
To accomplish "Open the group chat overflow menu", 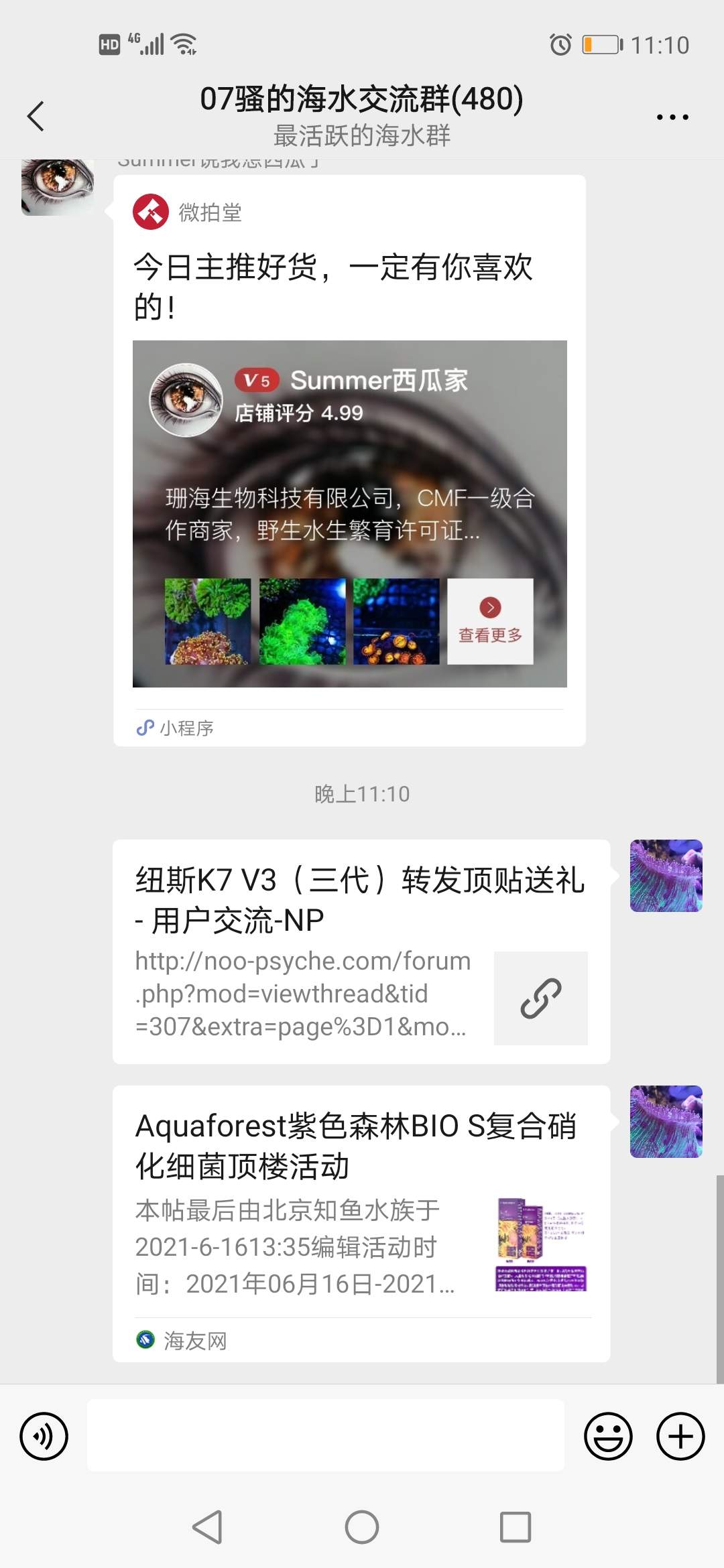I will click(672, 117).
